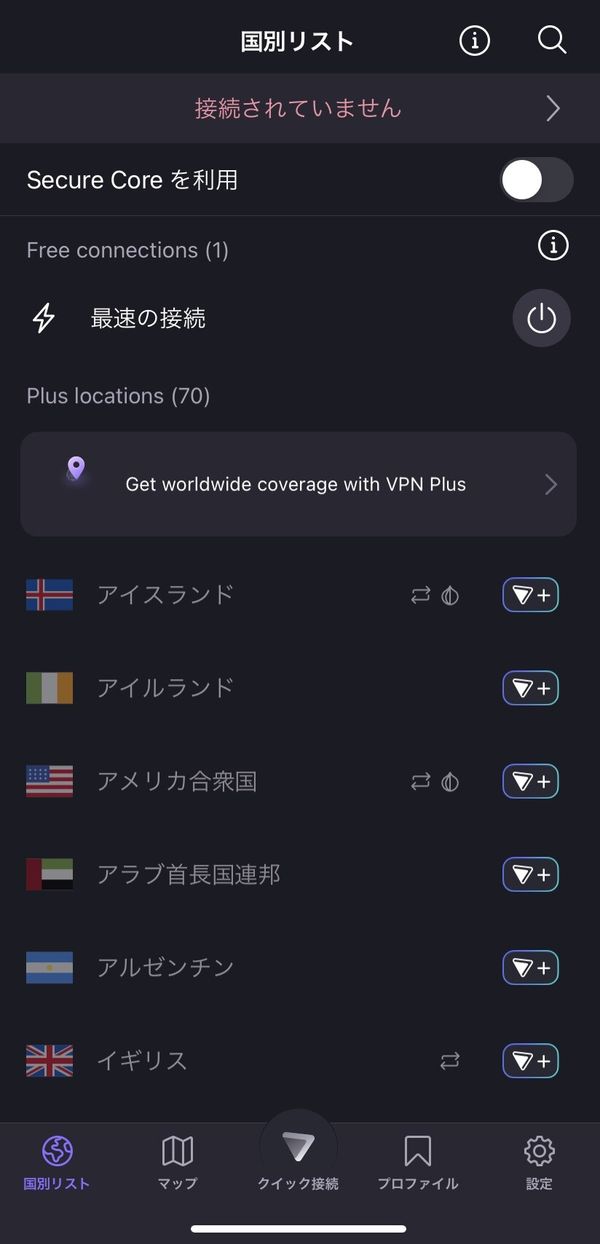Connect using the 最速の接続 power button
600x1244 pixels.
pos(541,319)
